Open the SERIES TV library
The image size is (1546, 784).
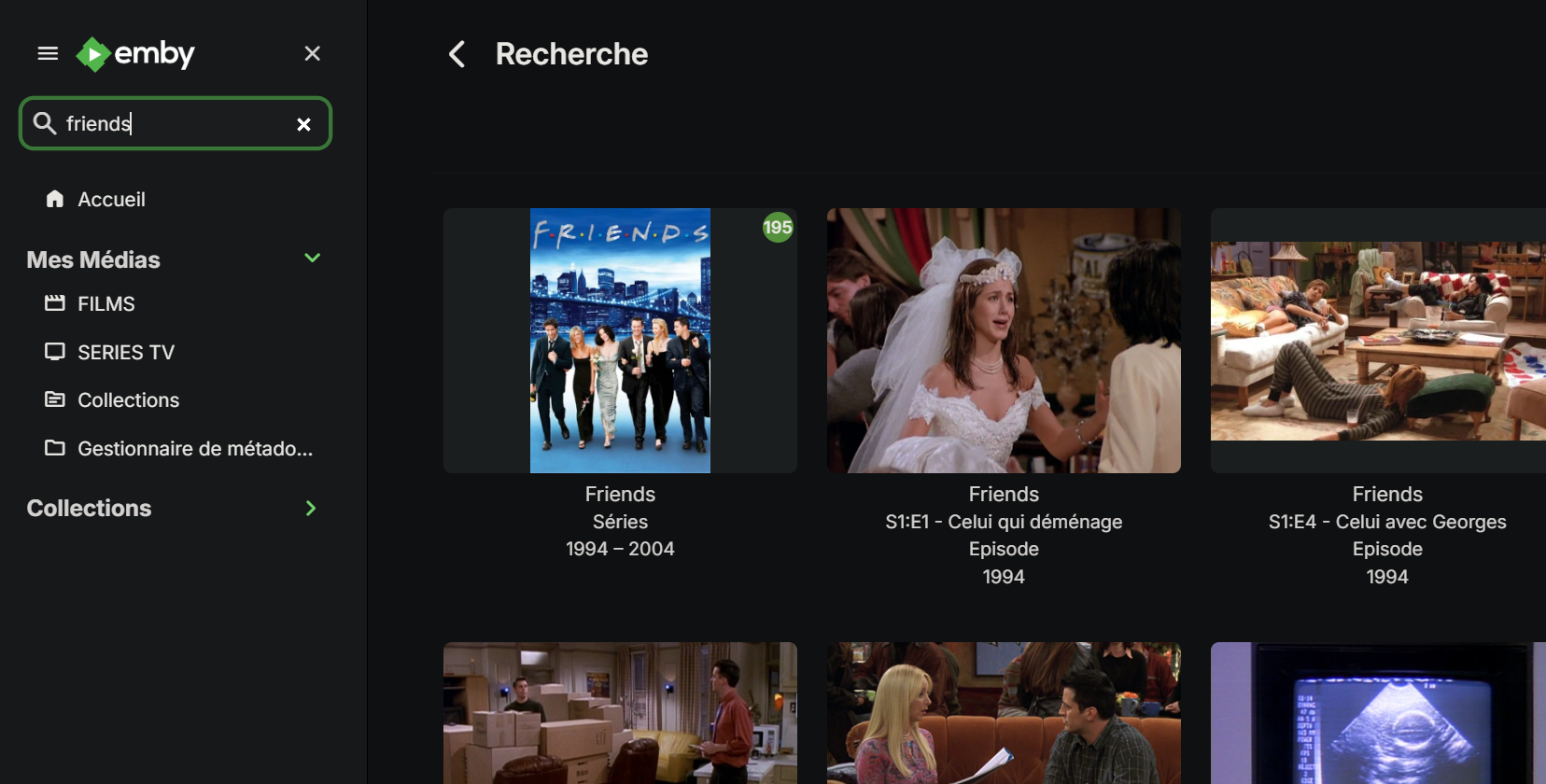point(125,353)
